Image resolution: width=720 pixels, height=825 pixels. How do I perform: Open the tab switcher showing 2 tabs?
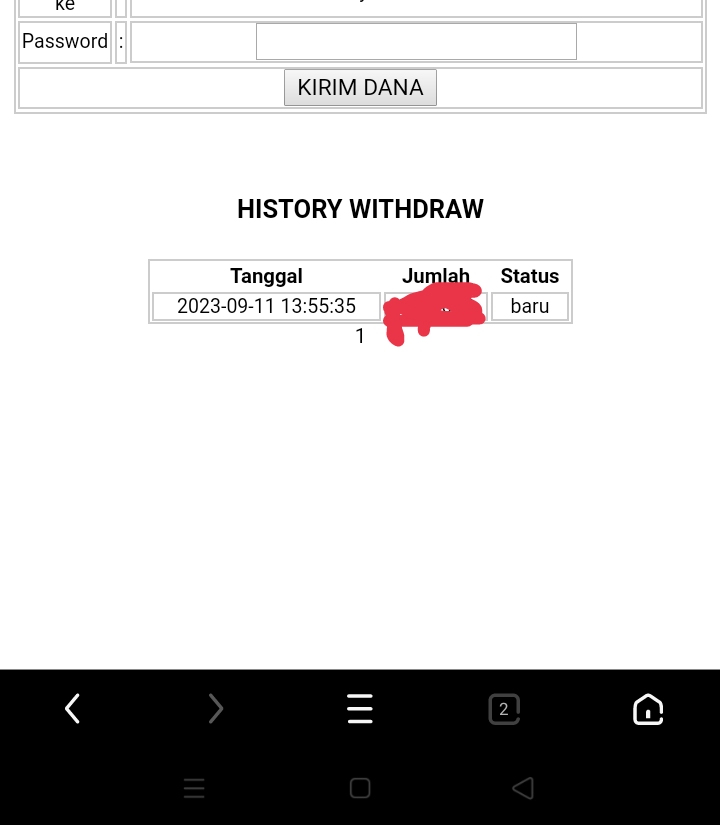point(504,709)
